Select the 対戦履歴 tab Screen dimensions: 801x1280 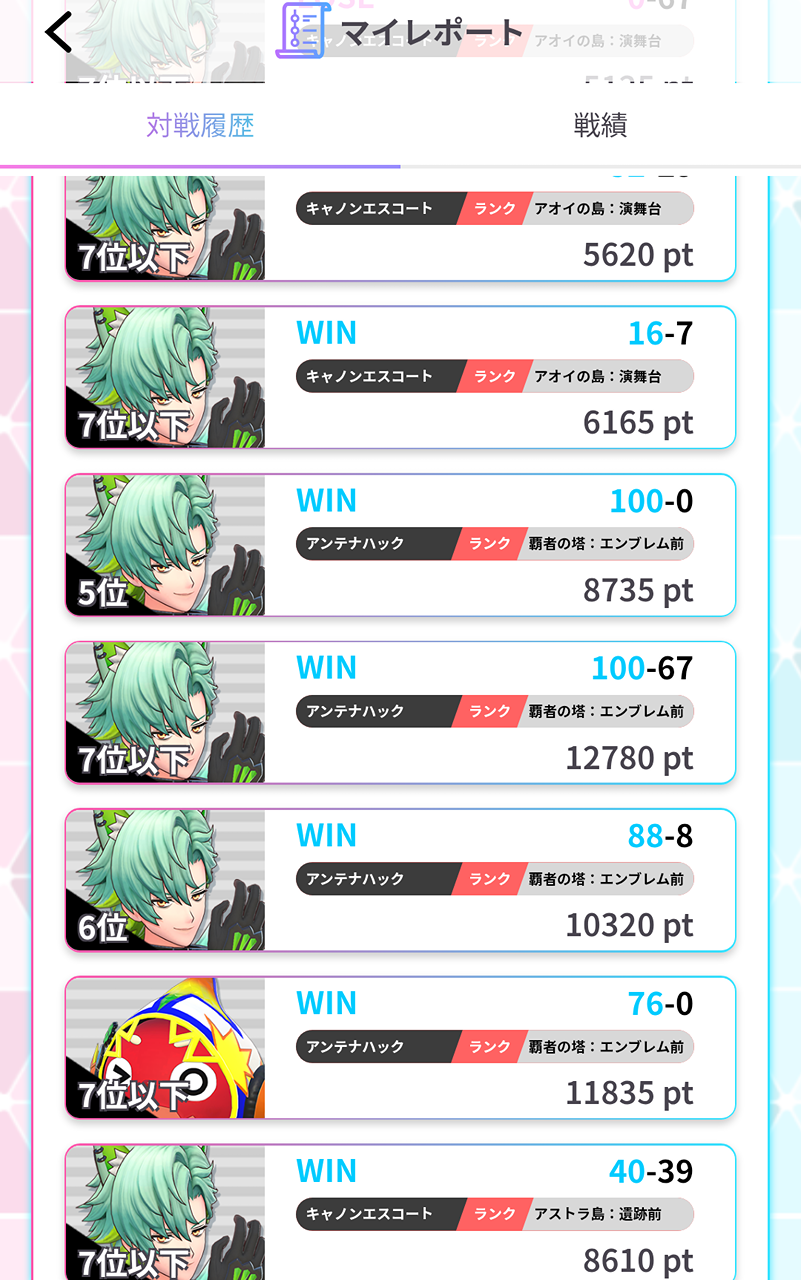click(200, 126)
